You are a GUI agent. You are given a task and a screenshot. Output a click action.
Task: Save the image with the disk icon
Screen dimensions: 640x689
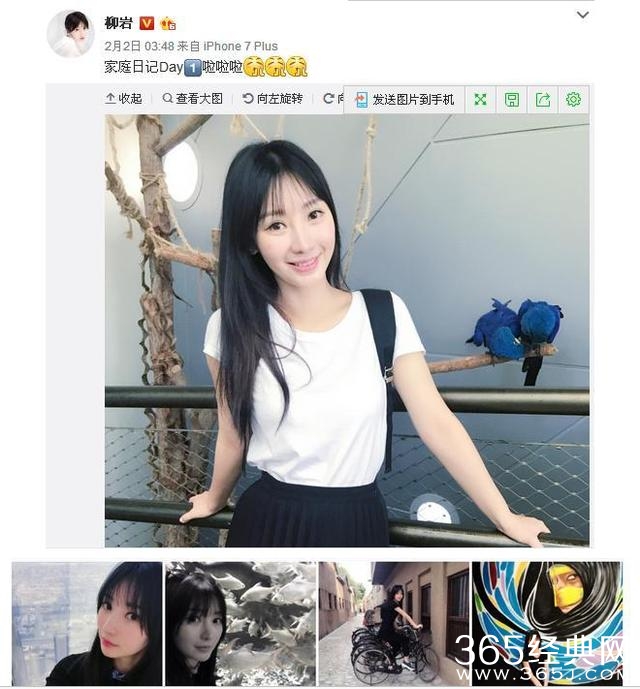[511, 100]
